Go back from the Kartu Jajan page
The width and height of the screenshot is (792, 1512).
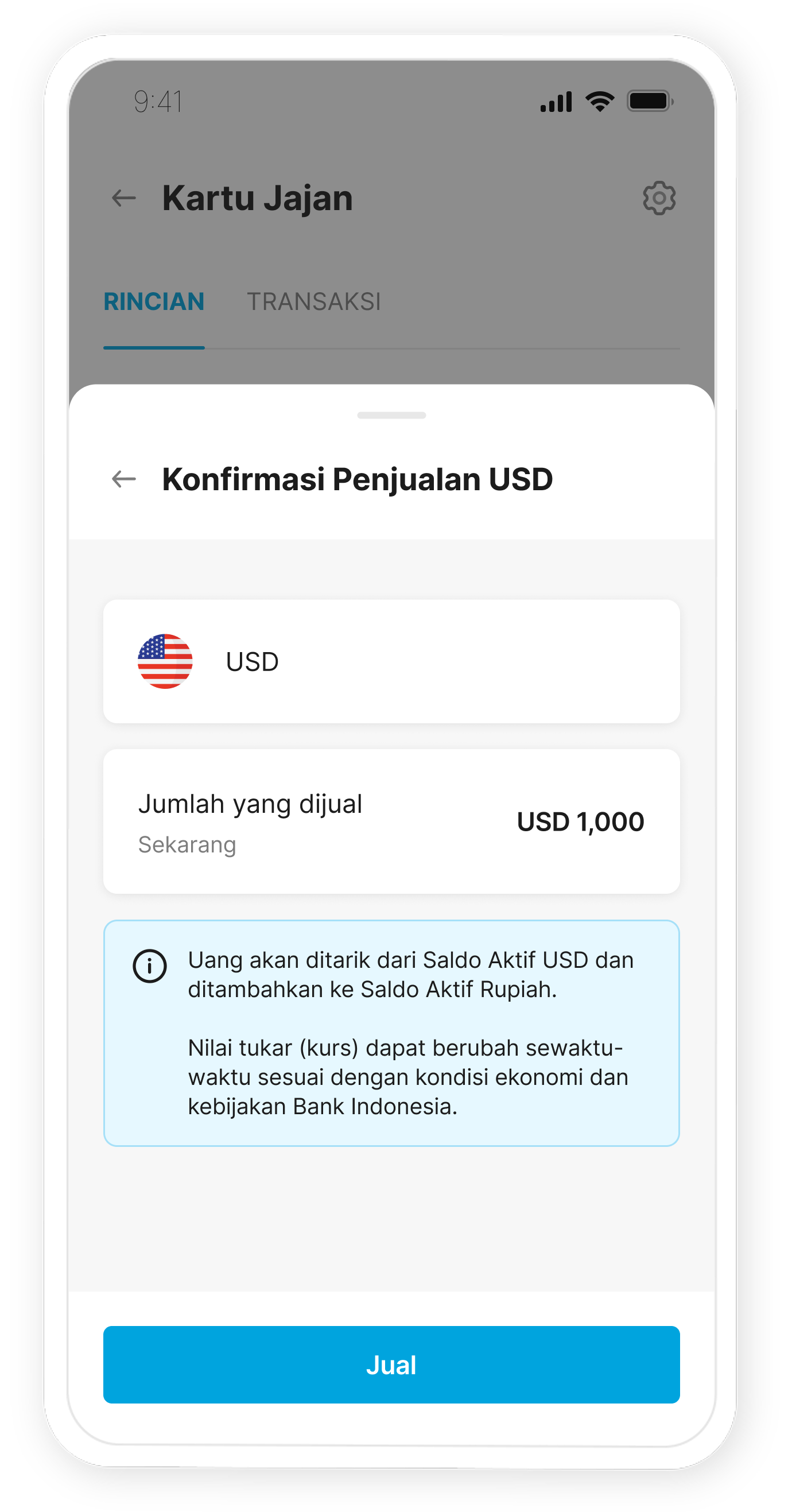(x=124, y=199)
